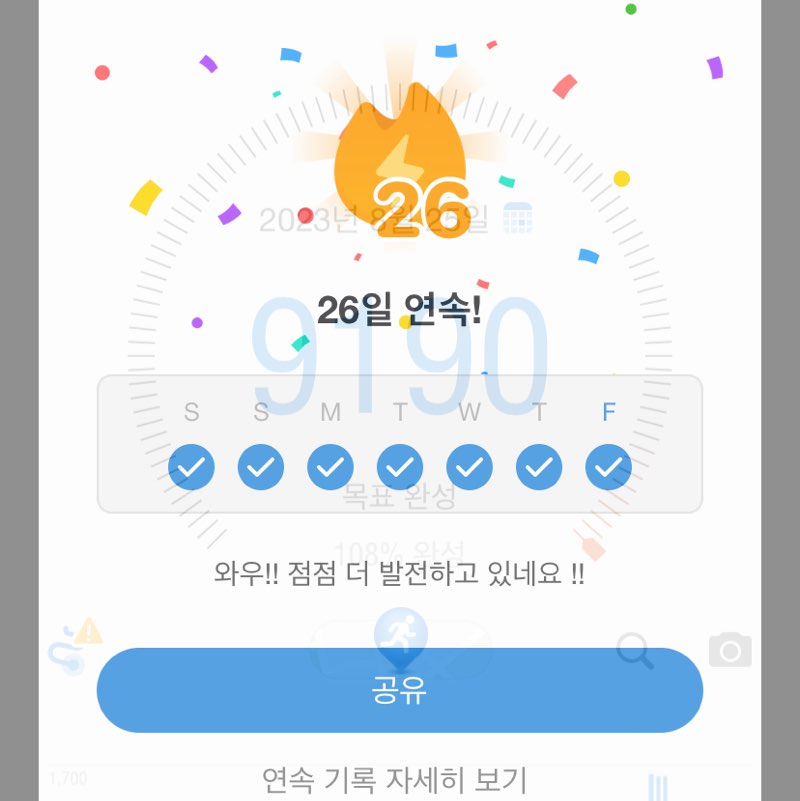Image resolution: width=800 pixels, height=801 pixels.
Task: Open search using the magnifier icon
Action: (x=634, y=652)
